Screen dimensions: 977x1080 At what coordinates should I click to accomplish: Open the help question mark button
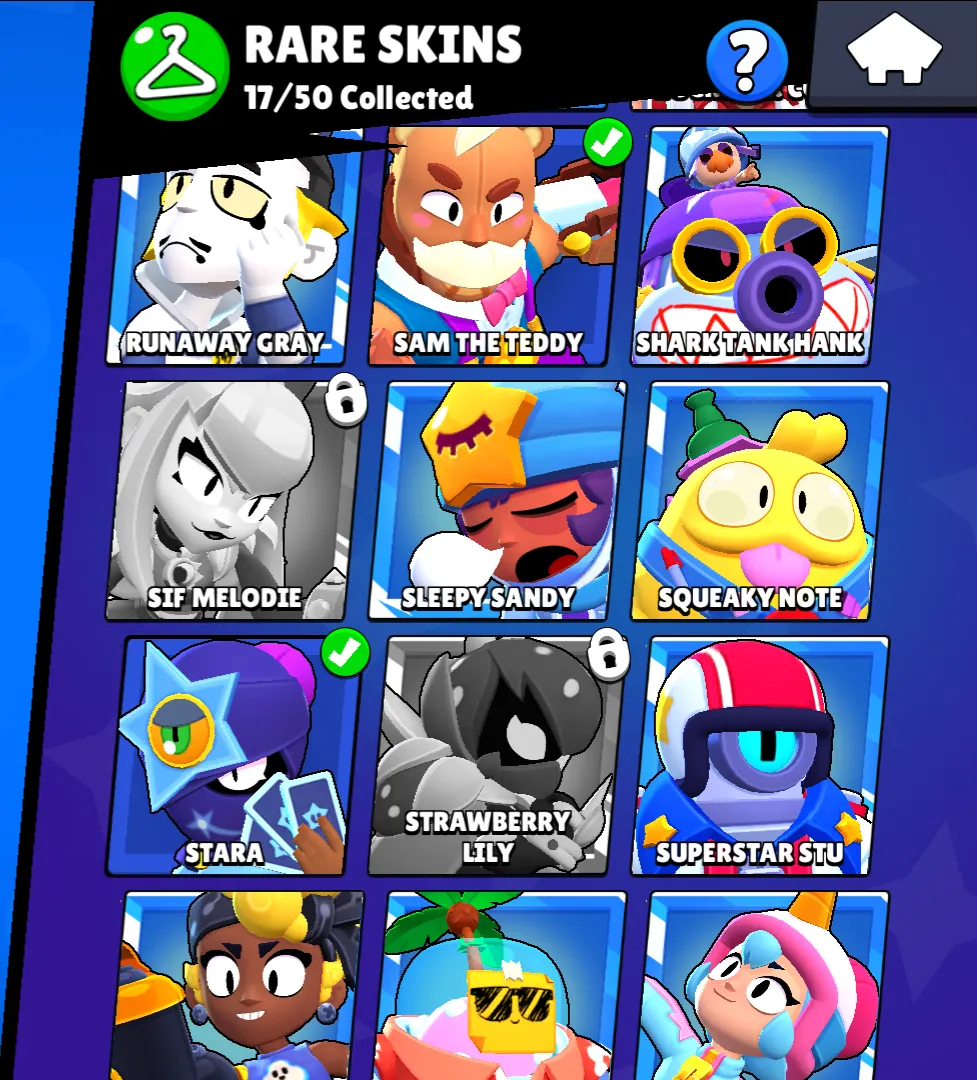point(746,62)
